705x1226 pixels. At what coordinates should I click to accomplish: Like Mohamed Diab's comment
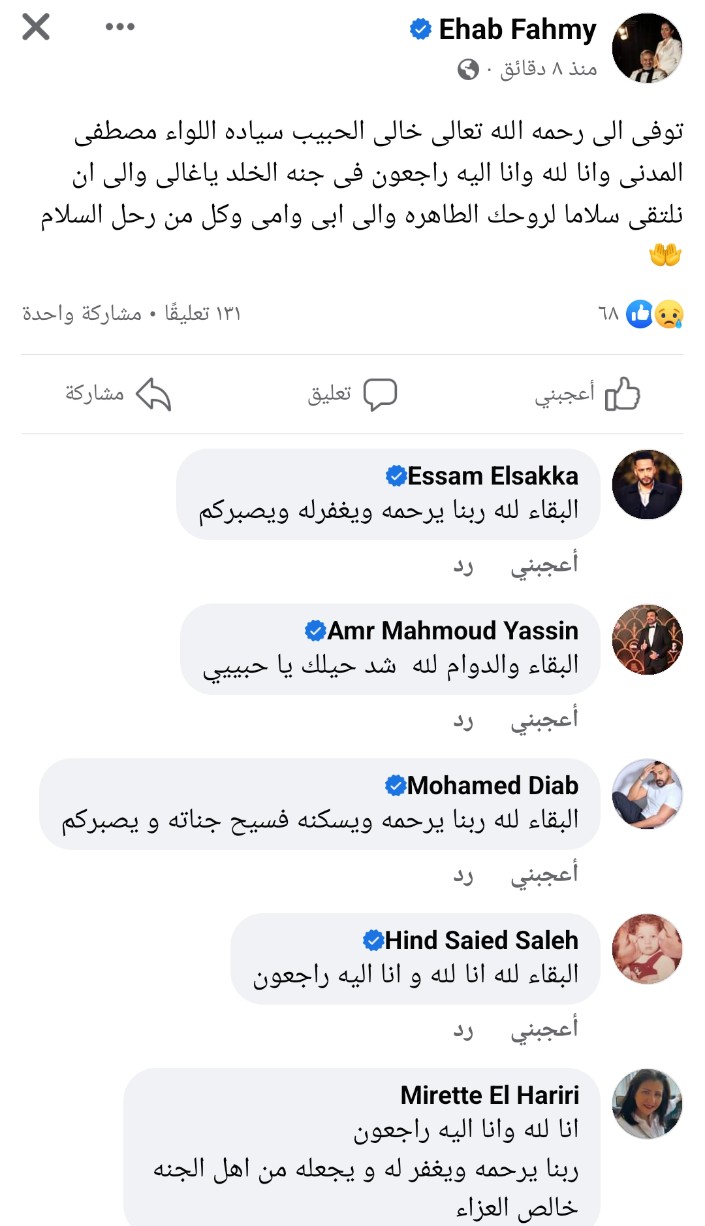[x=545, y=875]
